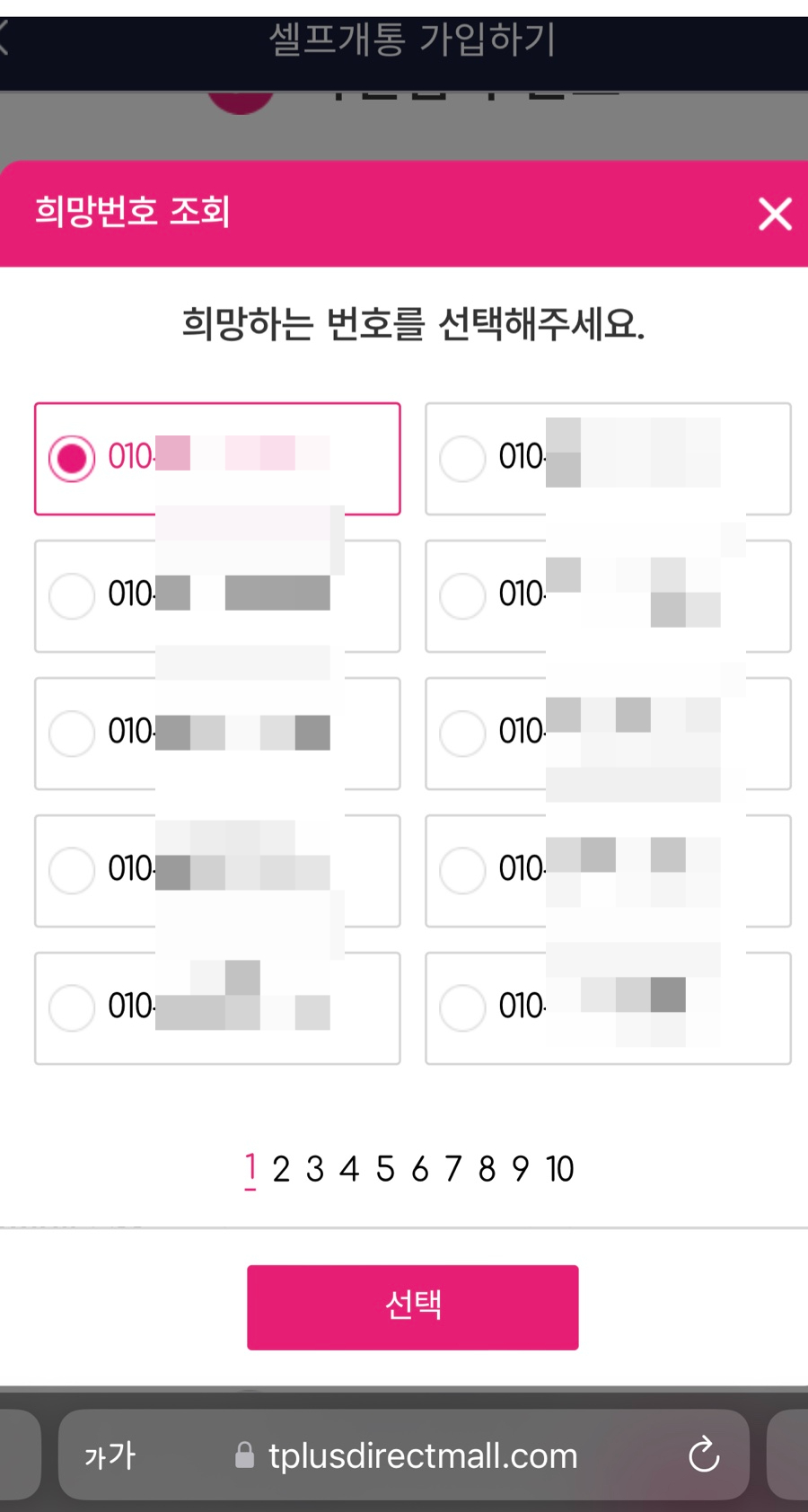The width and height of the screenshot is (808, 1512).
Task: Tap the pink 선택 button
Action: click(413, 1306)
